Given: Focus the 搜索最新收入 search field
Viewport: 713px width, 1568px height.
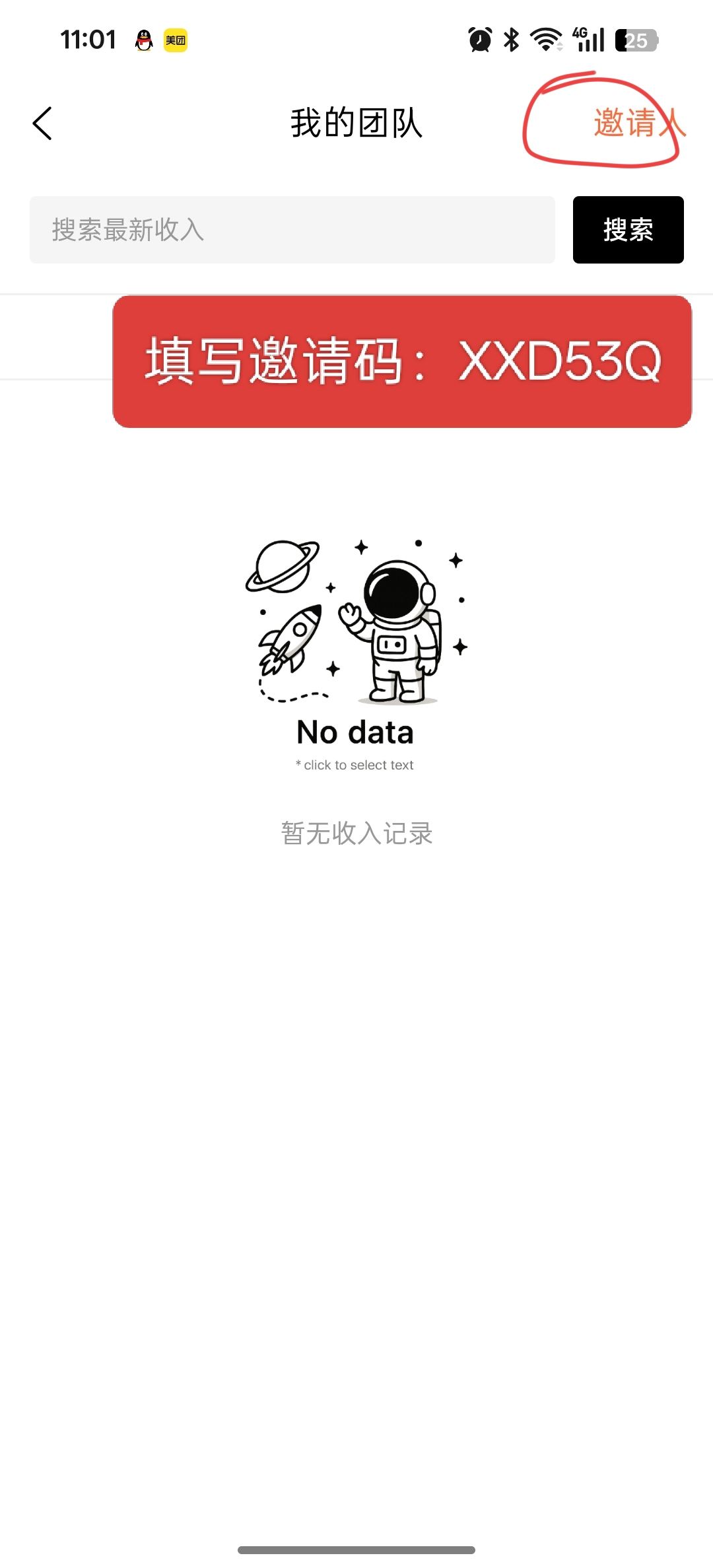Looking at the screenshot, I should click(292, 230).
